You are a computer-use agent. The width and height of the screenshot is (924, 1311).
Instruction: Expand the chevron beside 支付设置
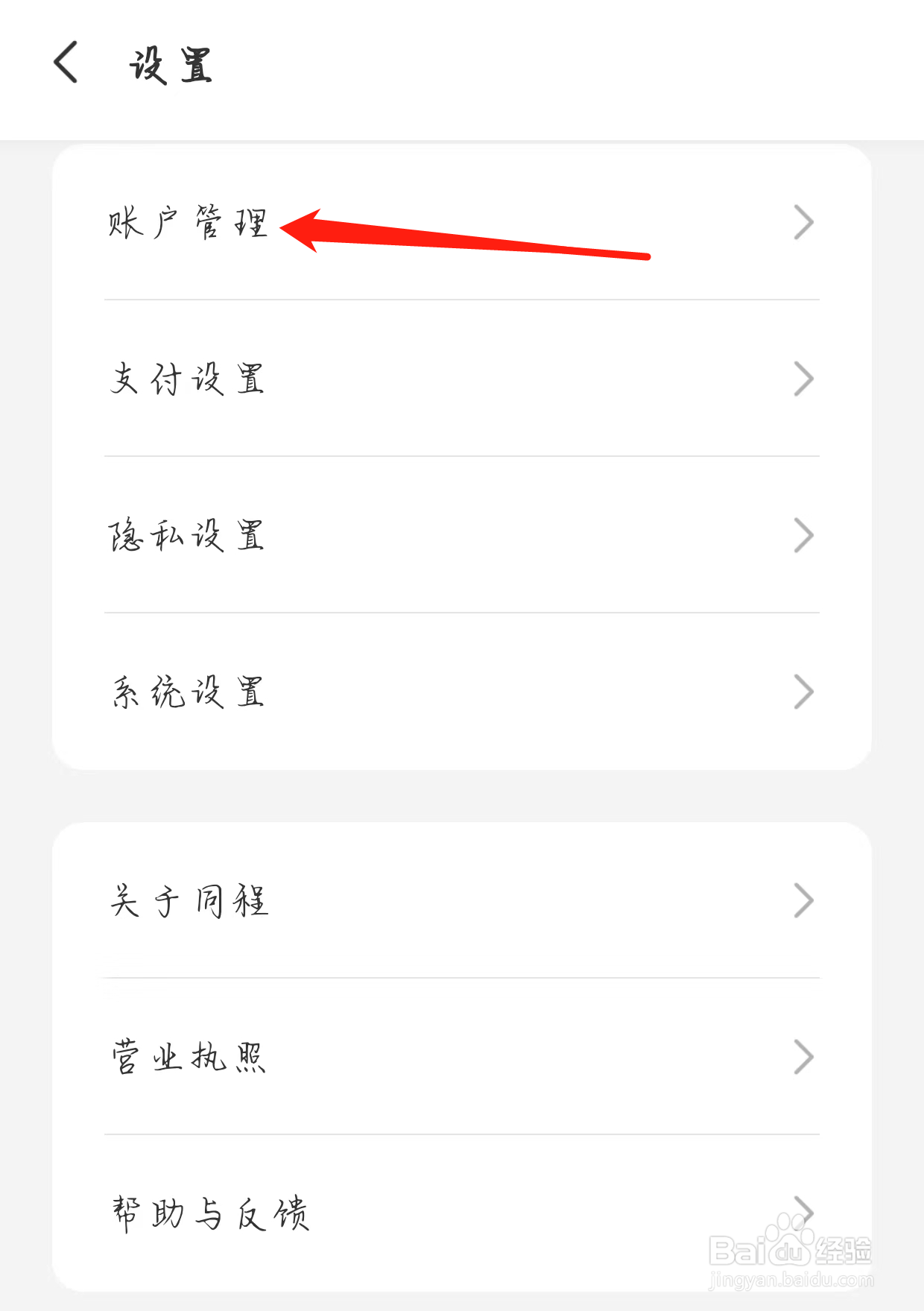pyautogui.click(x=803, y=378)
